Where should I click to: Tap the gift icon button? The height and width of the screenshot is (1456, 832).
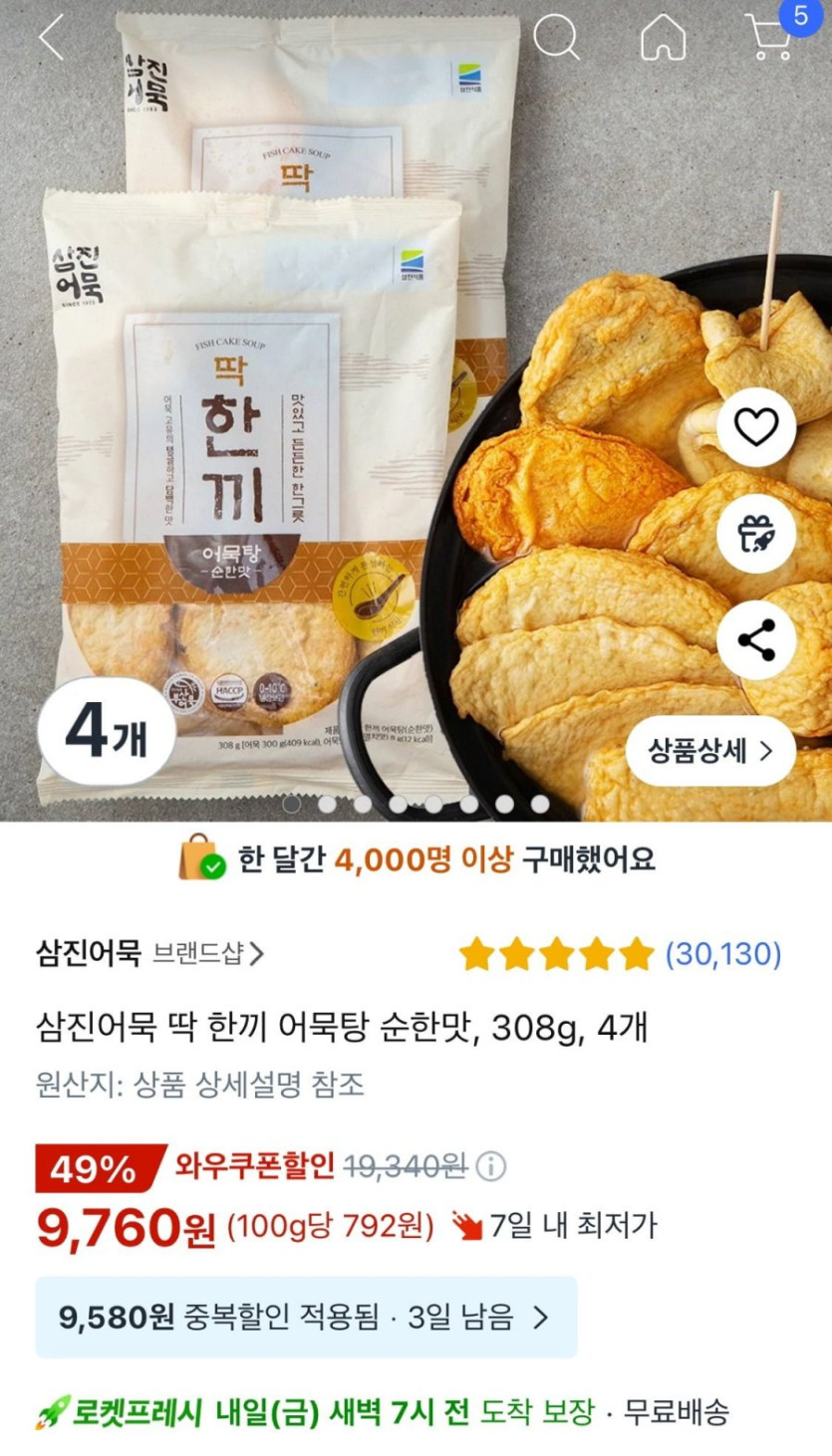(756, 534)
